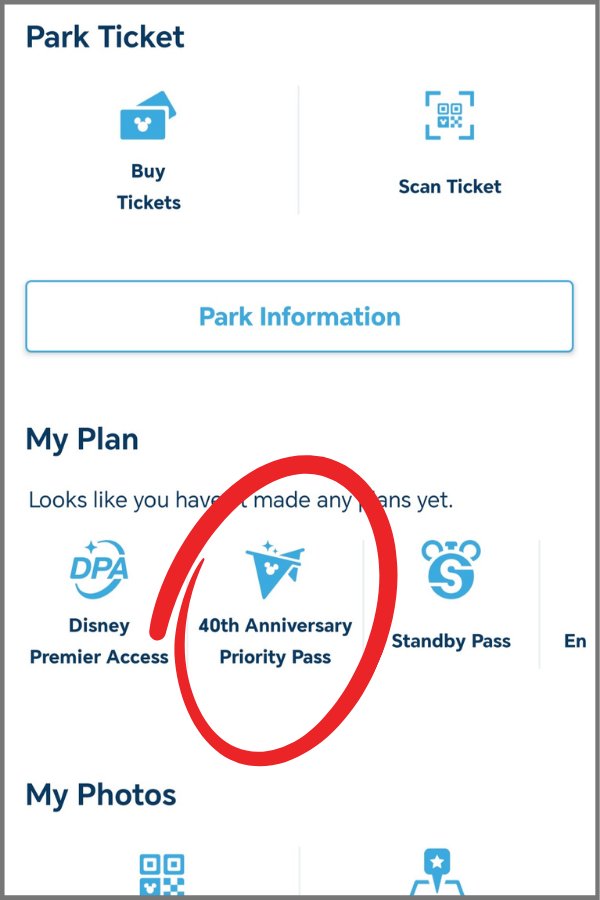
Task: Open Standby Pass
Action: point(450,600)
